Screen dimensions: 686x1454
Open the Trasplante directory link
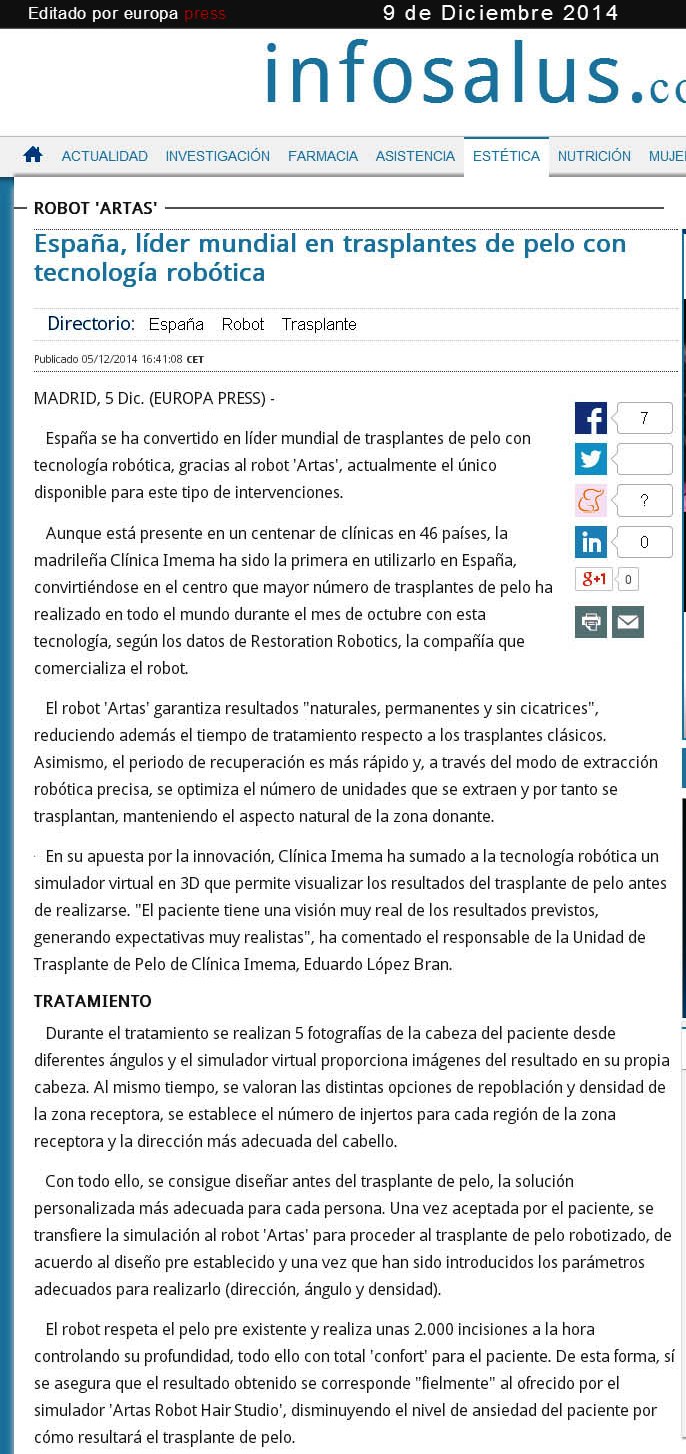pyautogui.click(x=319, y=324)
